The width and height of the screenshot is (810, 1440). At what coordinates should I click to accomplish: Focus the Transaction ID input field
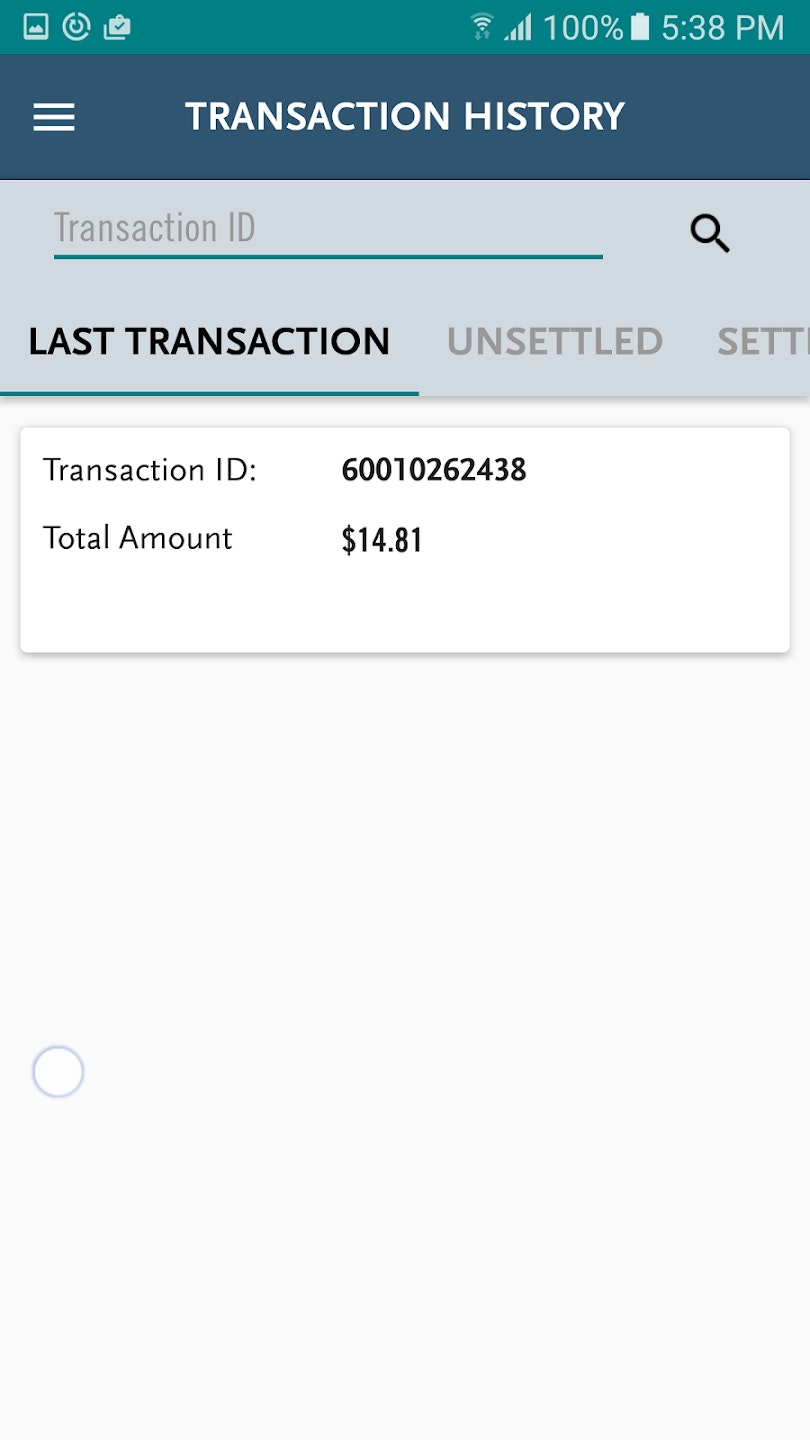point(327,229)
